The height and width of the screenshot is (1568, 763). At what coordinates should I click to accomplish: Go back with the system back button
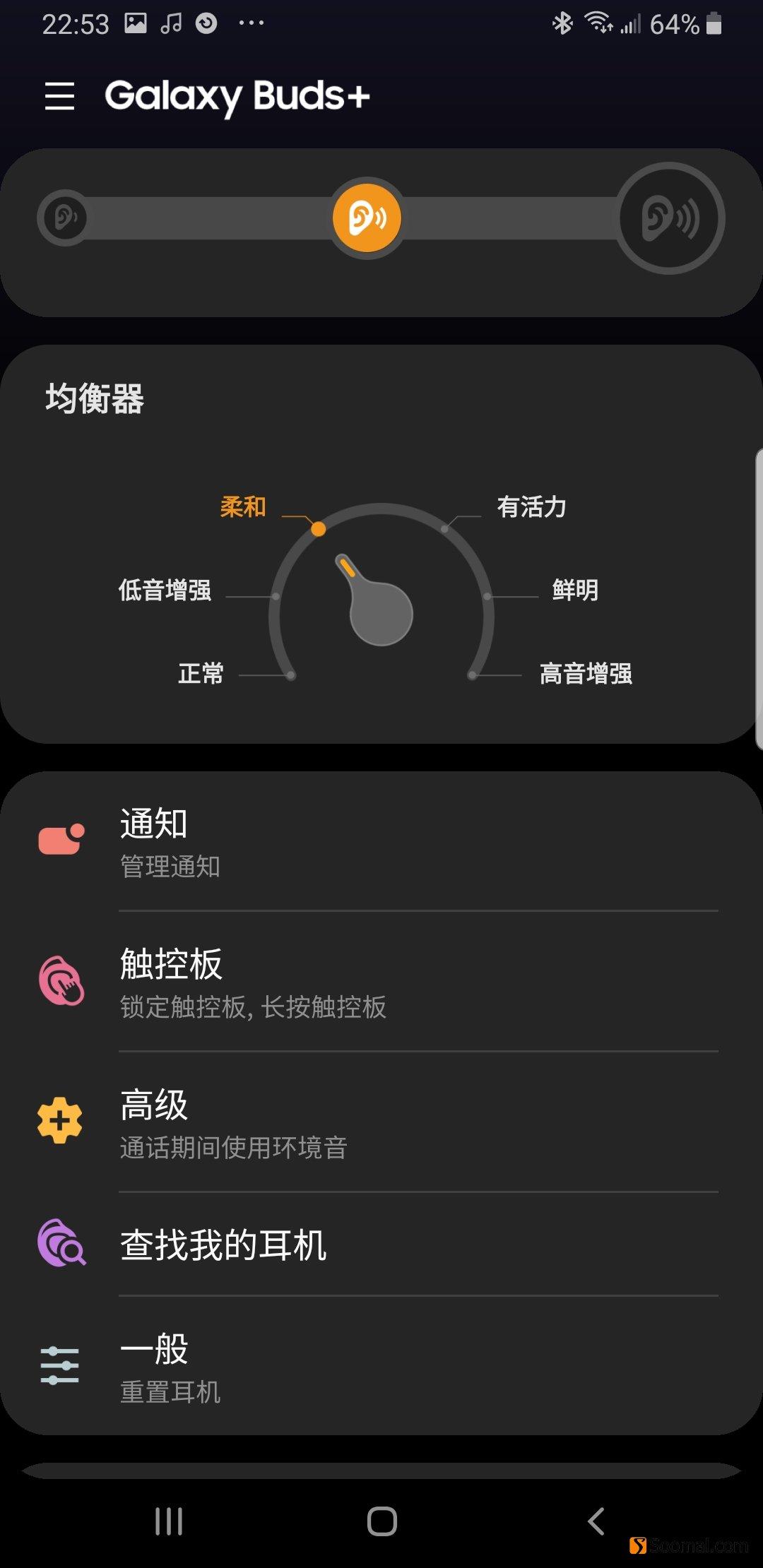coord(596,1521)
